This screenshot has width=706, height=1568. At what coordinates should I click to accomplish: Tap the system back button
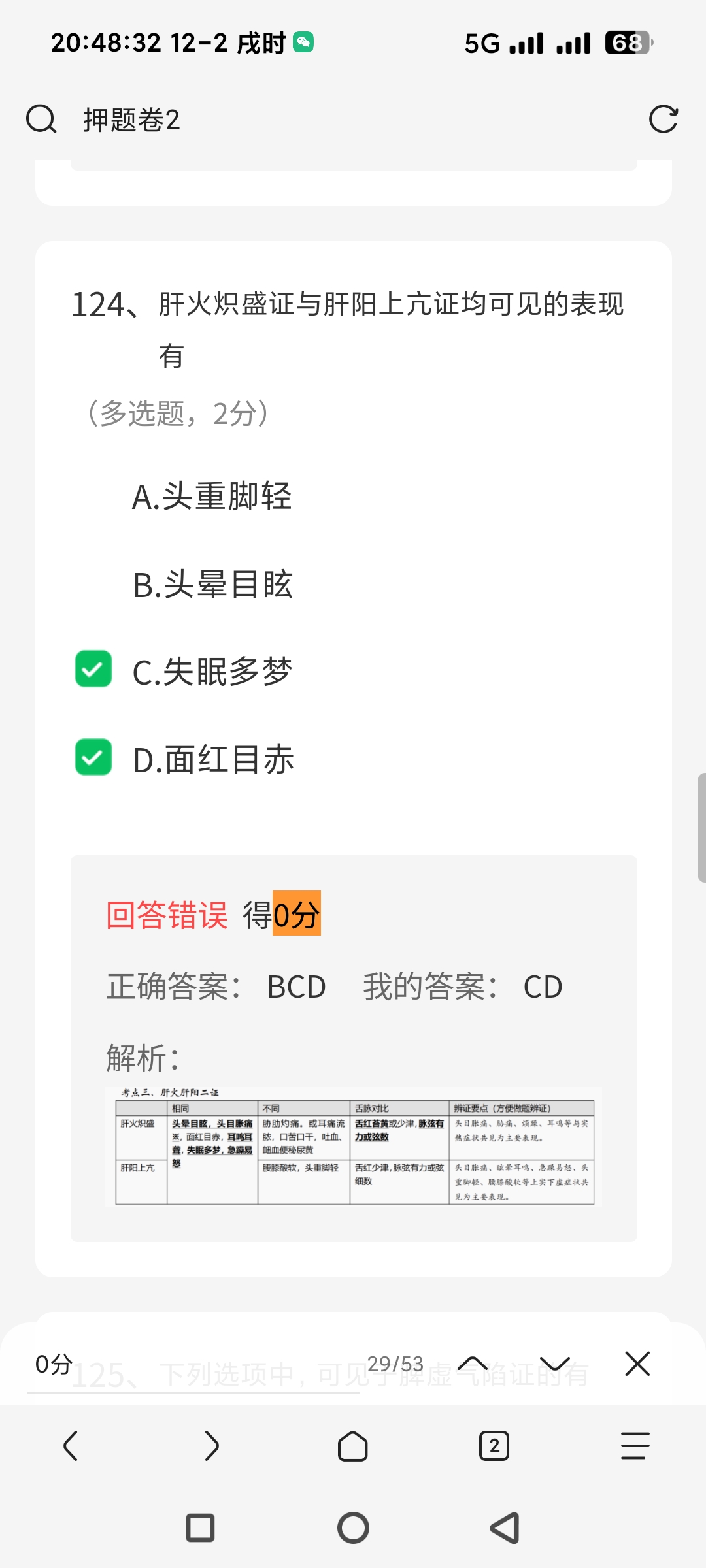(505, 1528)
